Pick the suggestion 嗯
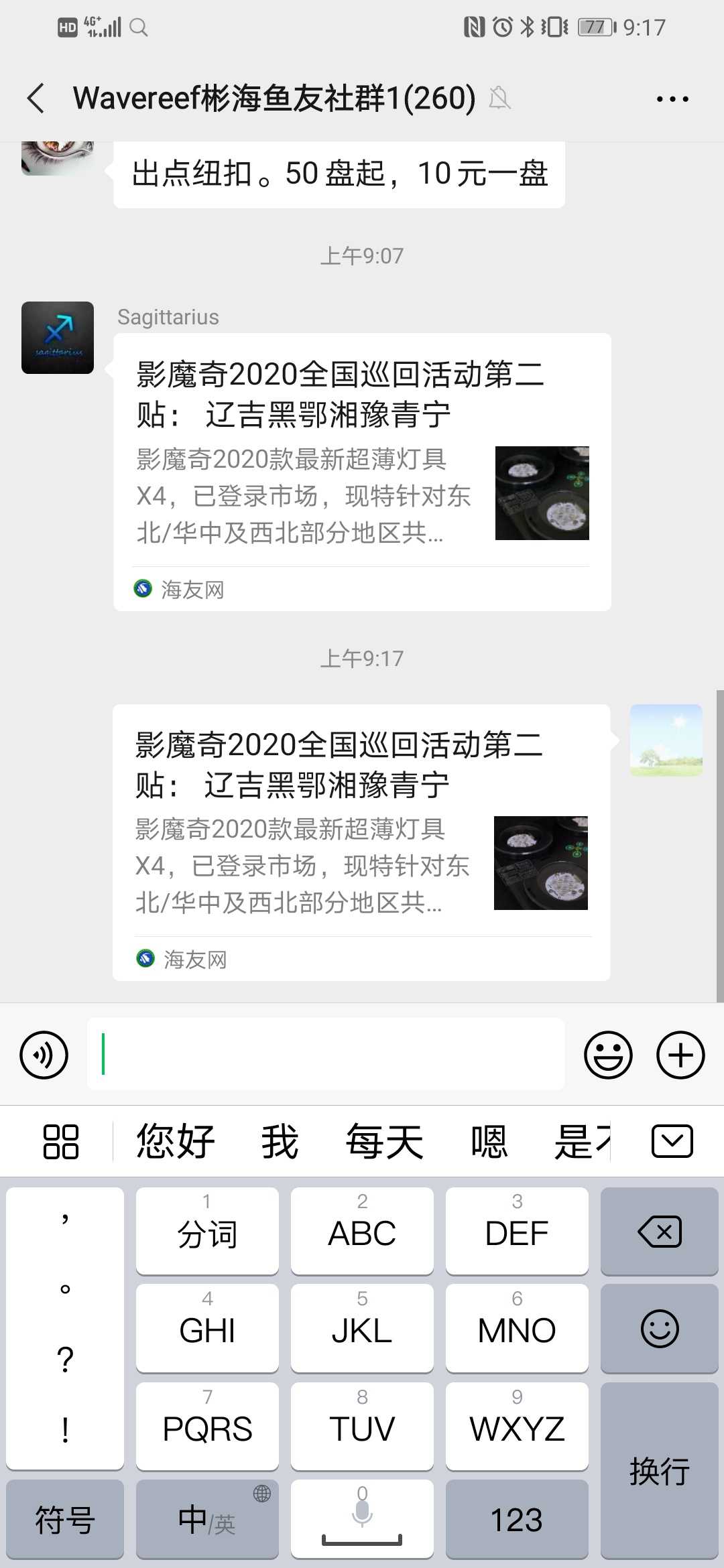Screen dimensions: 724x1568 (x=489, y=1141)
